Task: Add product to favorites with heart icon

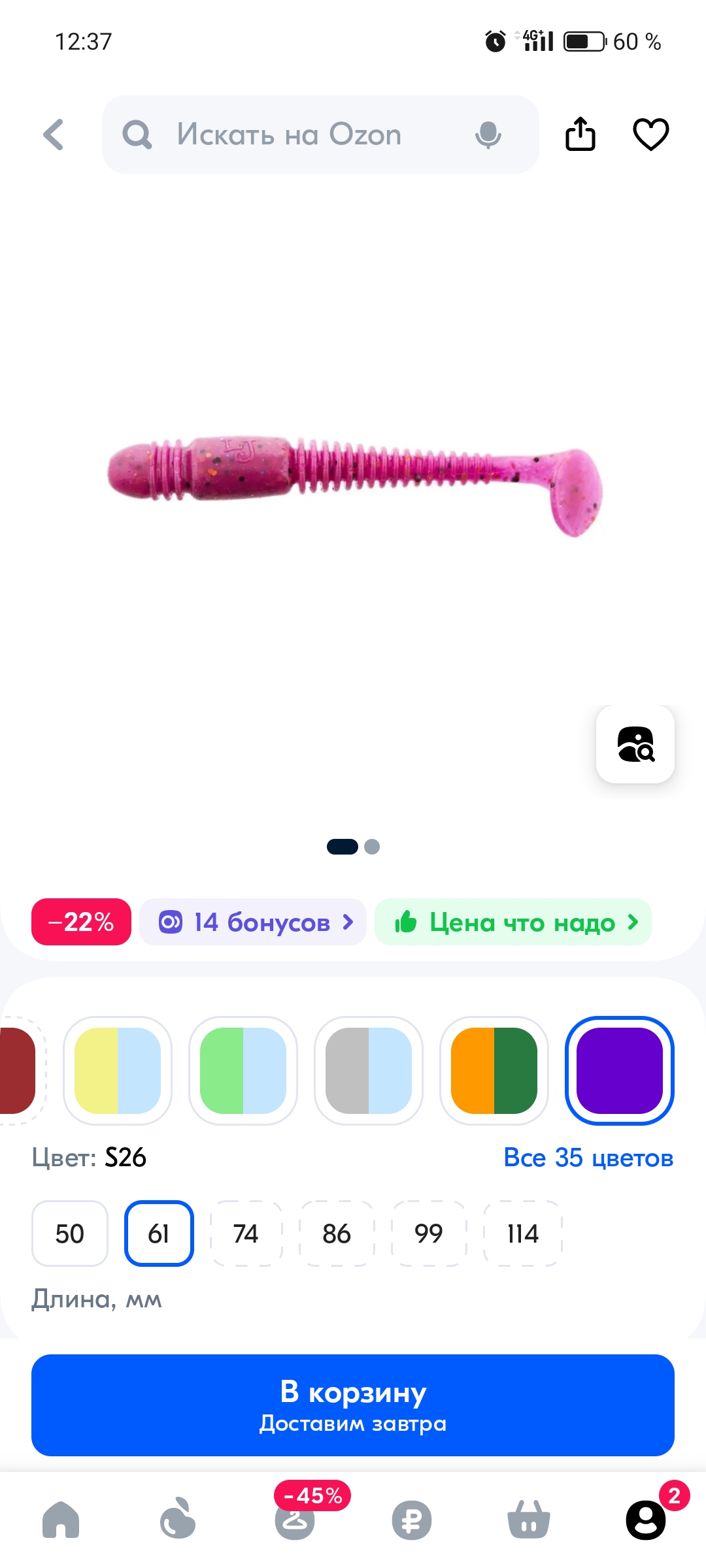Action: [650, 134]
